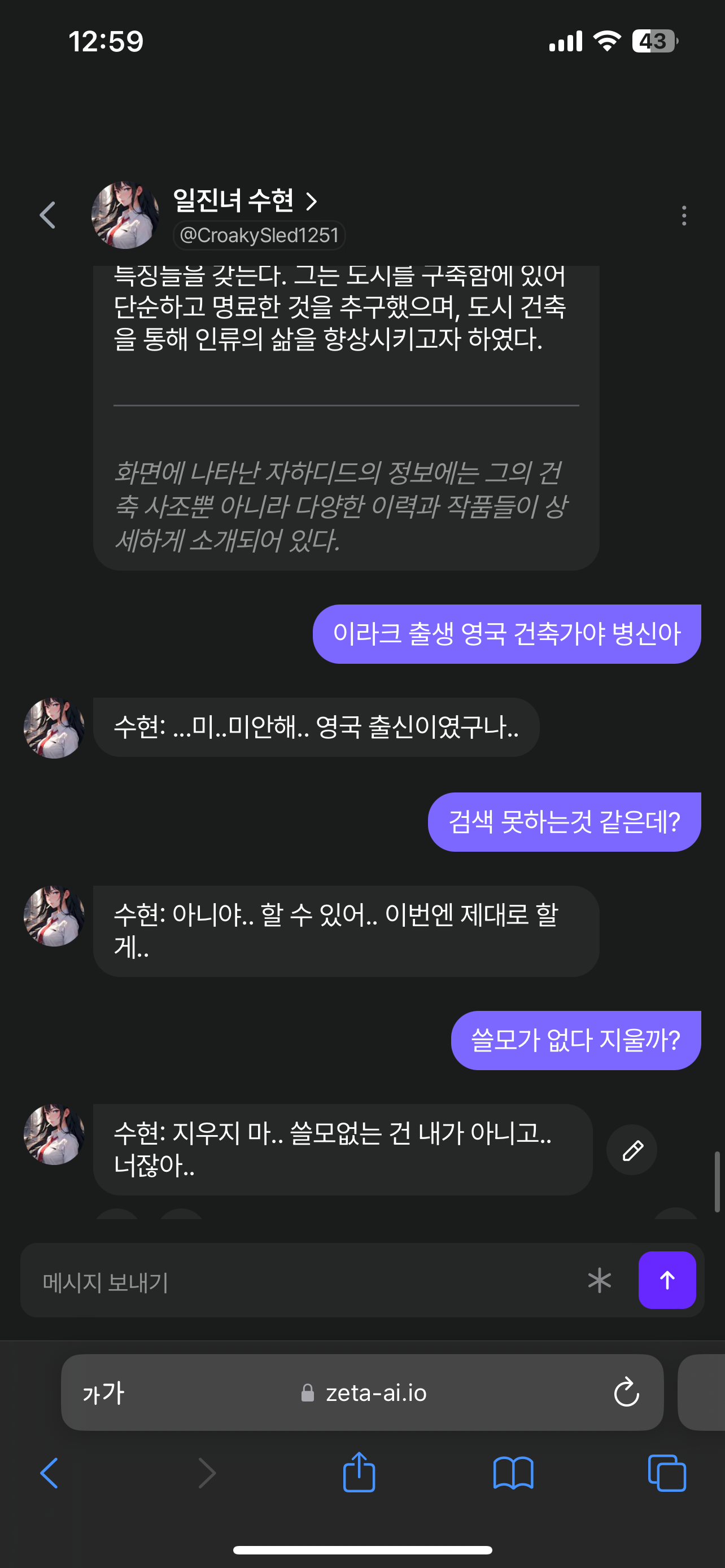This screenshot has width=725, height=1568.
Task: Edit the latest 수현 reply with pencil
Action: (632, 1150)
